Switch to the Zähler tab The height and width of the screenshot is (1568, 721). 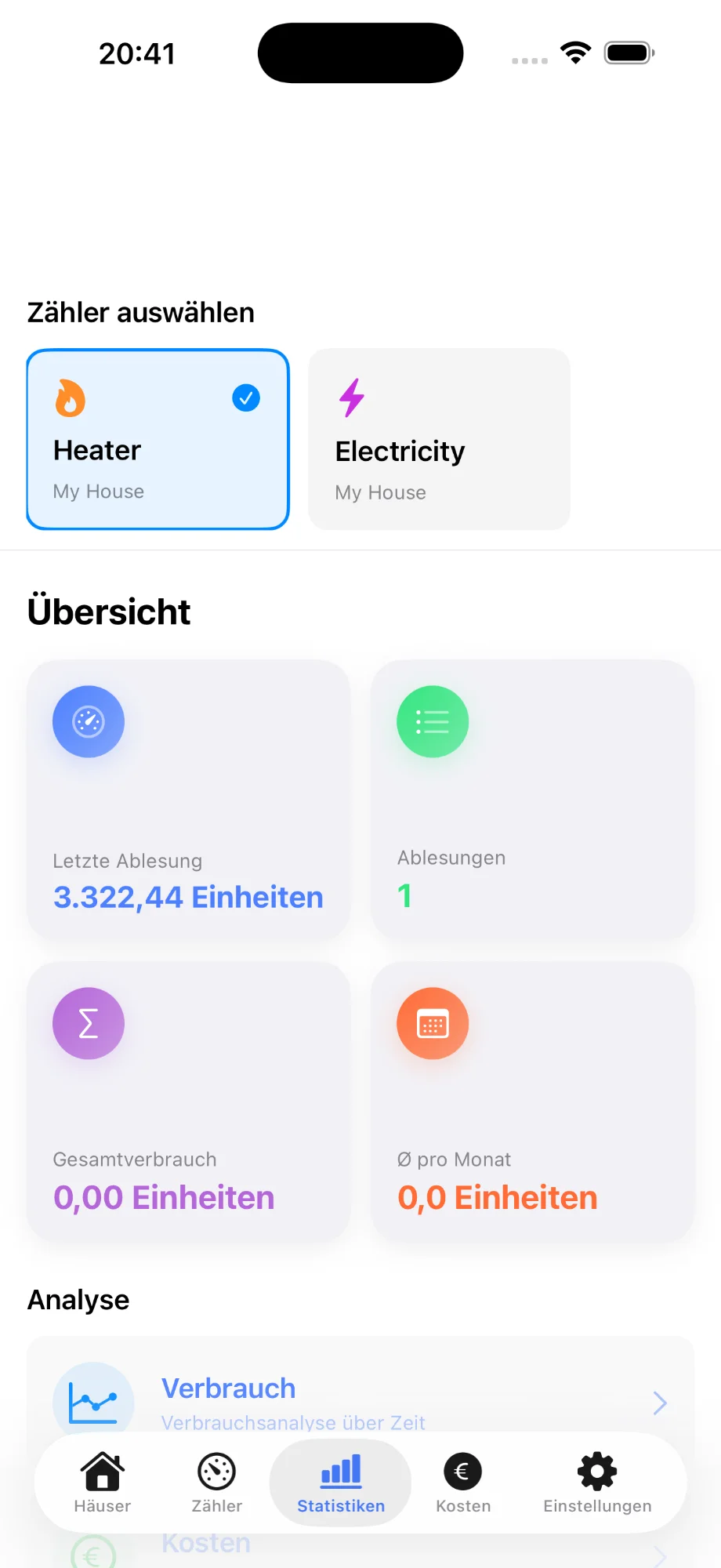pos(217,1482)
